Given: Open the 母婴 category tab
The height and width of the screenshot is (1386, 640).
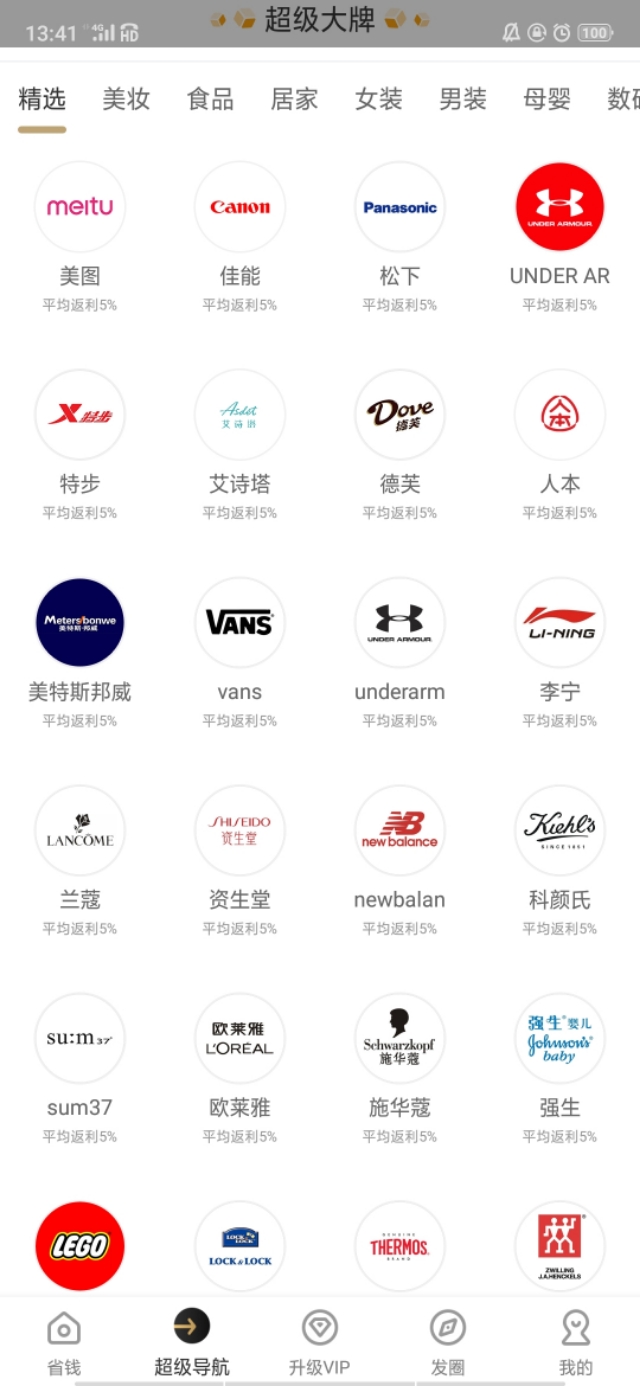Looking at the screenshot, I should coord(546,99).
